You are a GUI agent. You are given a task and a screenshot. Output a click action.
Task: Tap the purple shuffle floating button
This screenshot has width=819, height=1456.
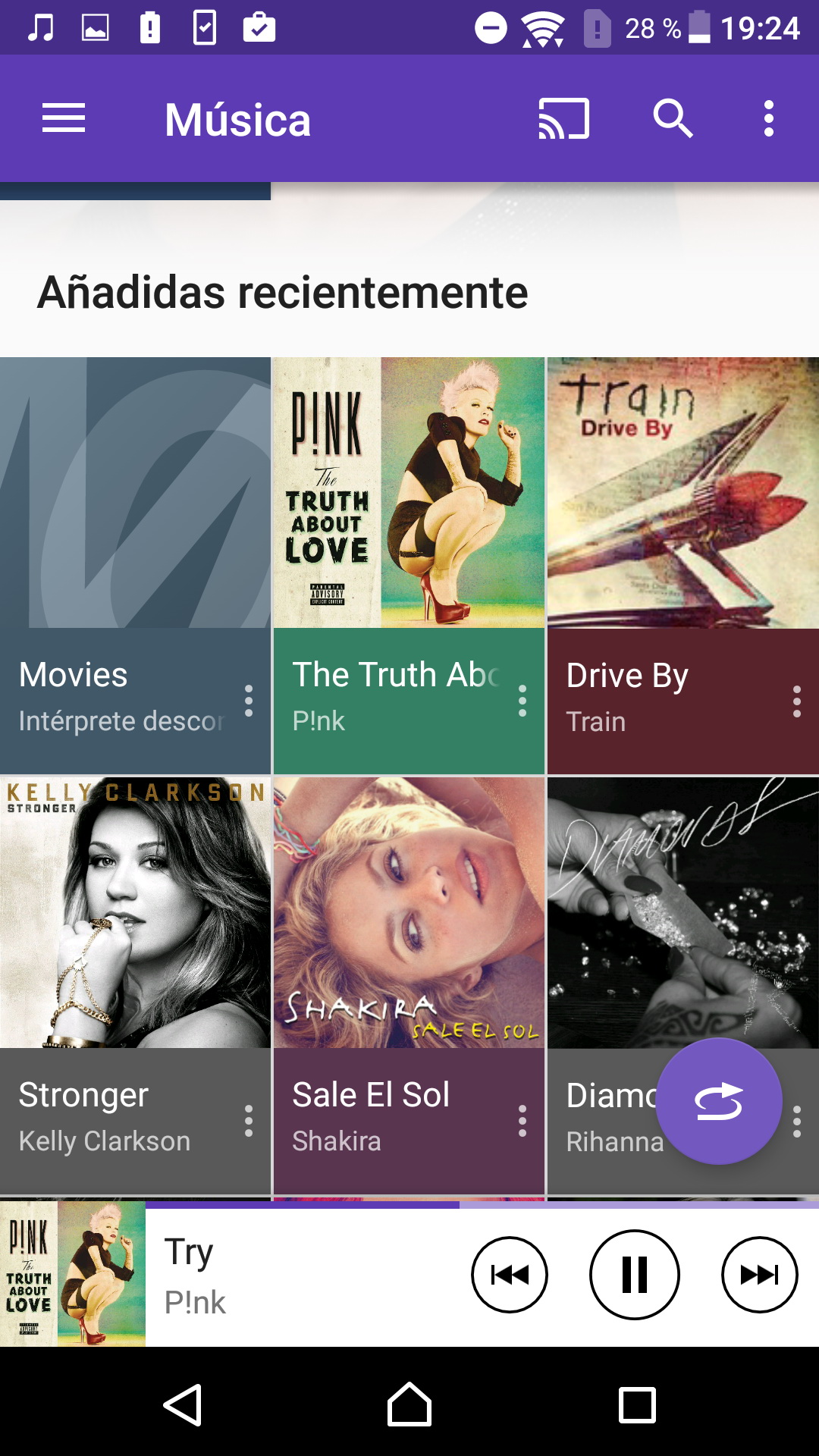point(718,1101)
